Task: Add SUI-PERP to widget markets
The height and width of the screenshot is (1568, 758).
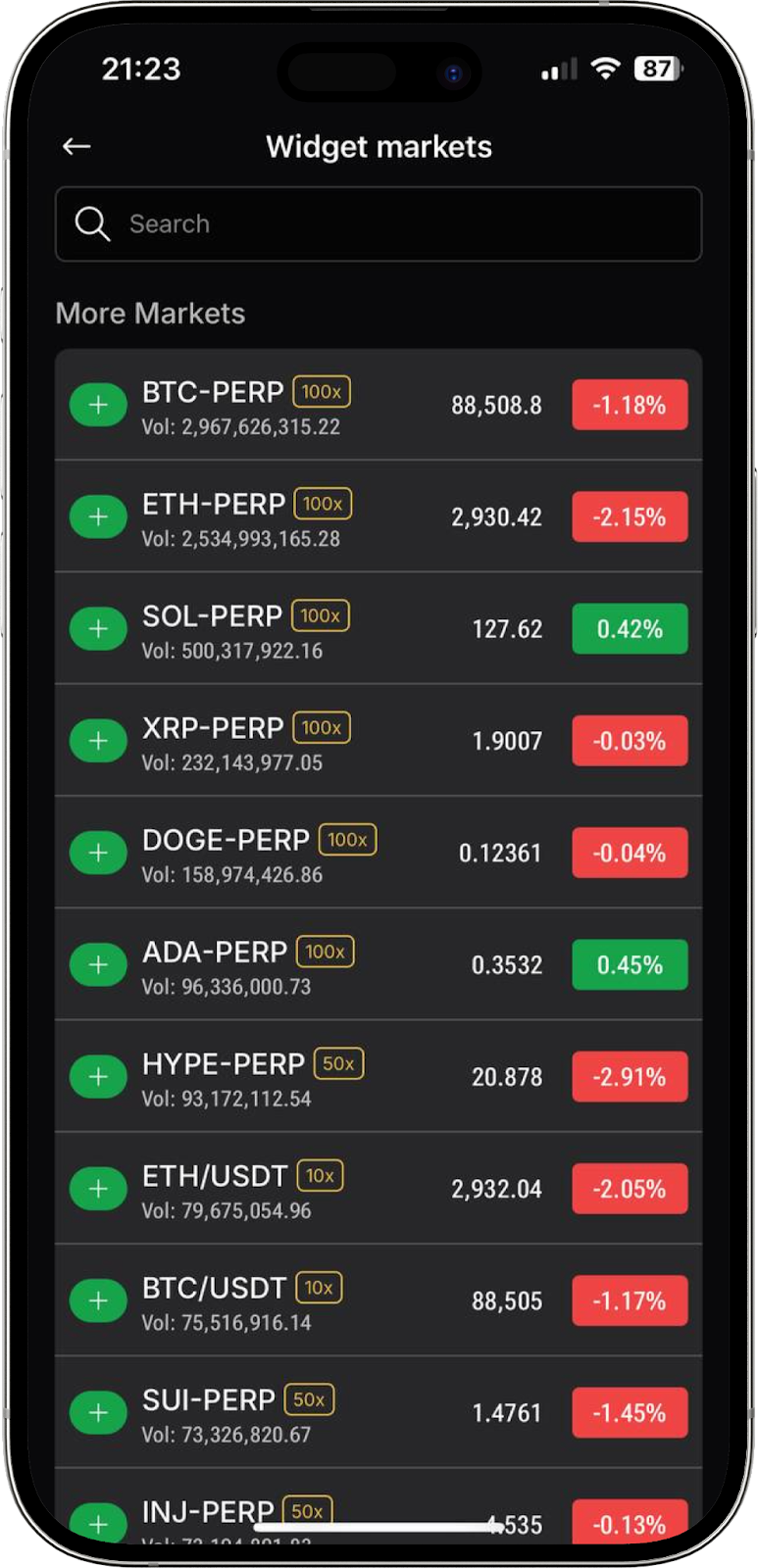Action: point(98,1412)
